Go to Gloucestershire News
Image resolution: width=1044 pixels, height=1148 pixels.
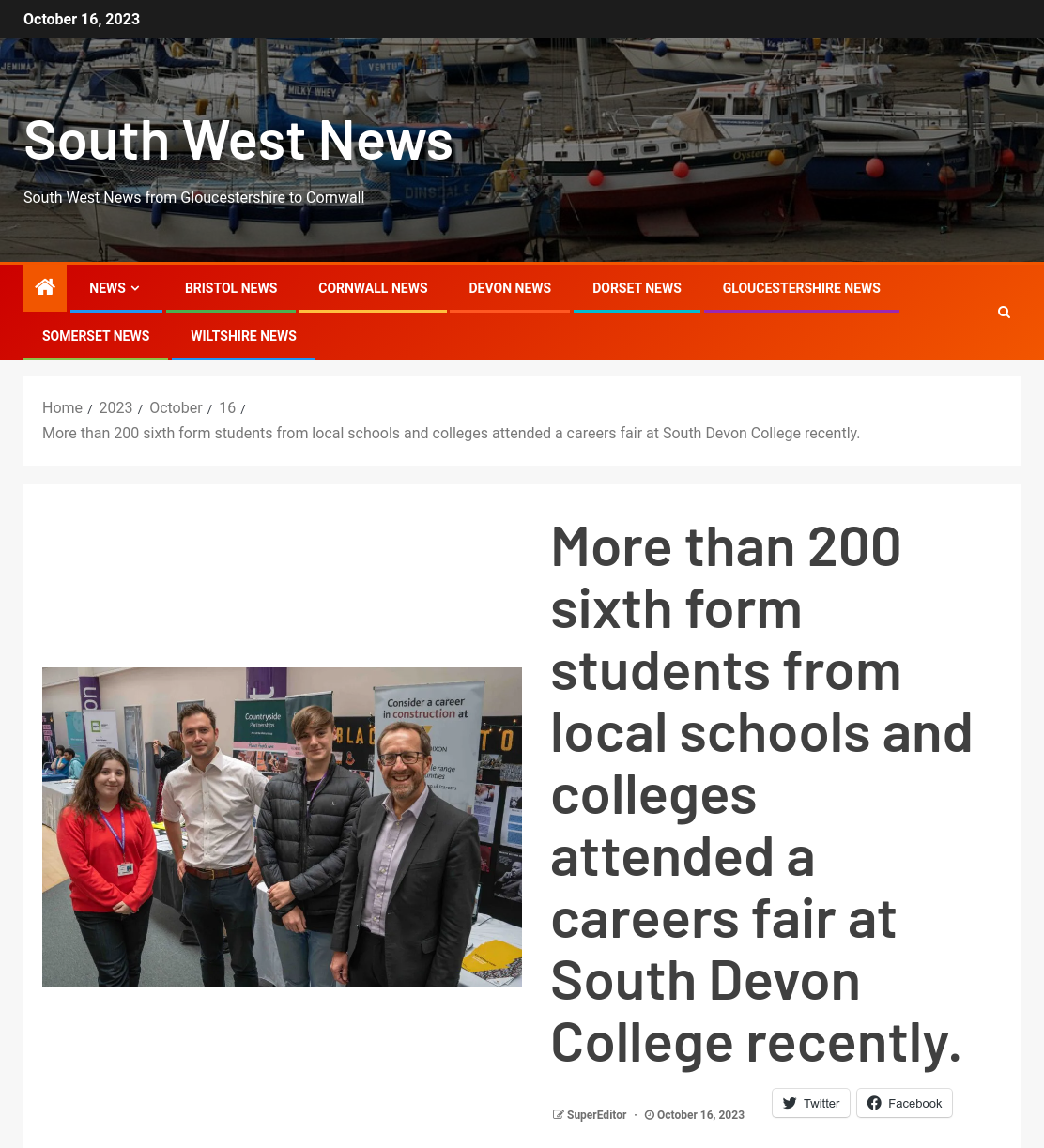(x=802, y=288)
